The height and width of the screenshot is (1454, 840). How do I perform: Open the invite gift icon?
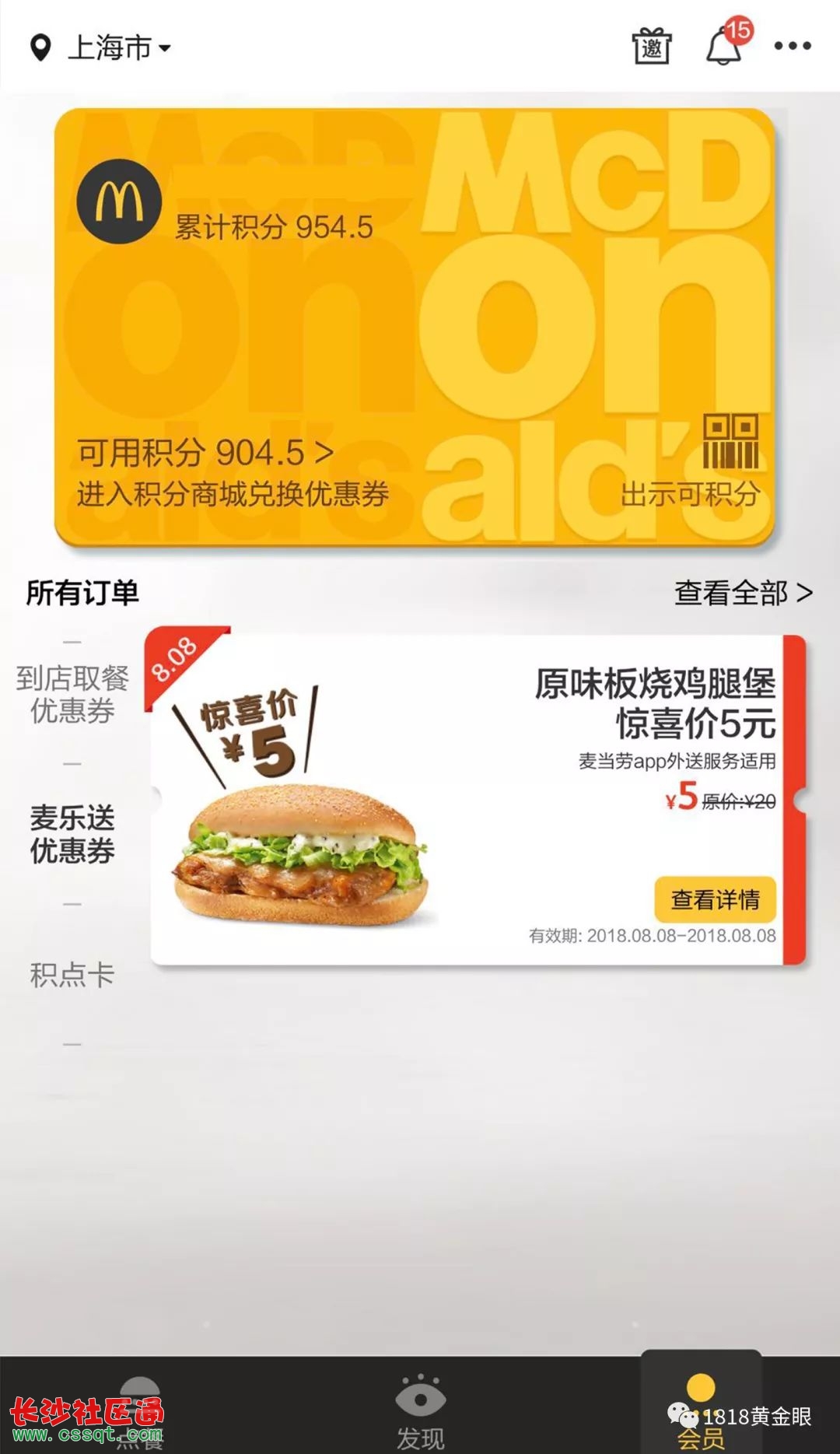click(651, 47)
